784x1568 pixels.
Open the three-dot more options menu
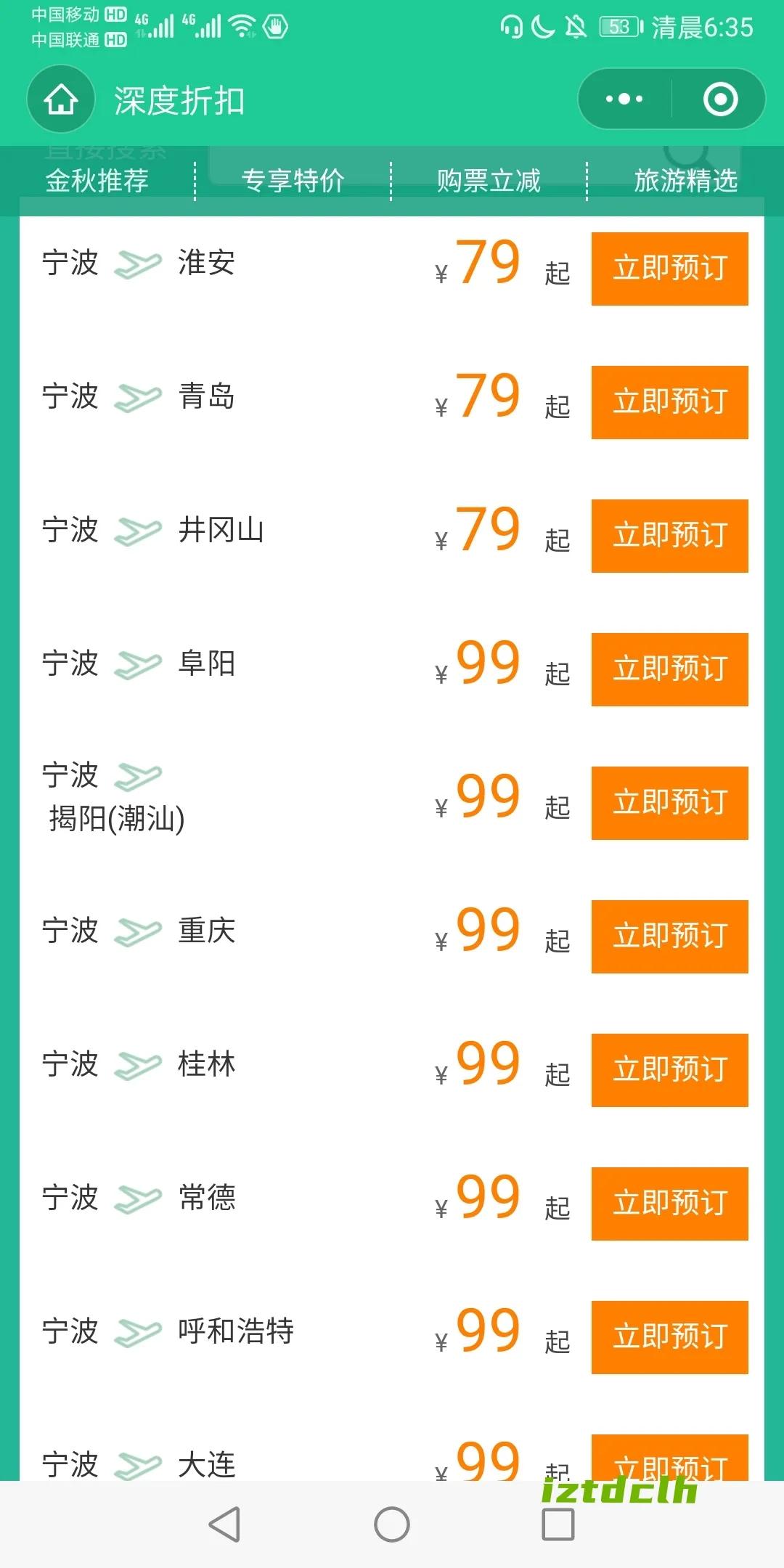pos(623,100)
